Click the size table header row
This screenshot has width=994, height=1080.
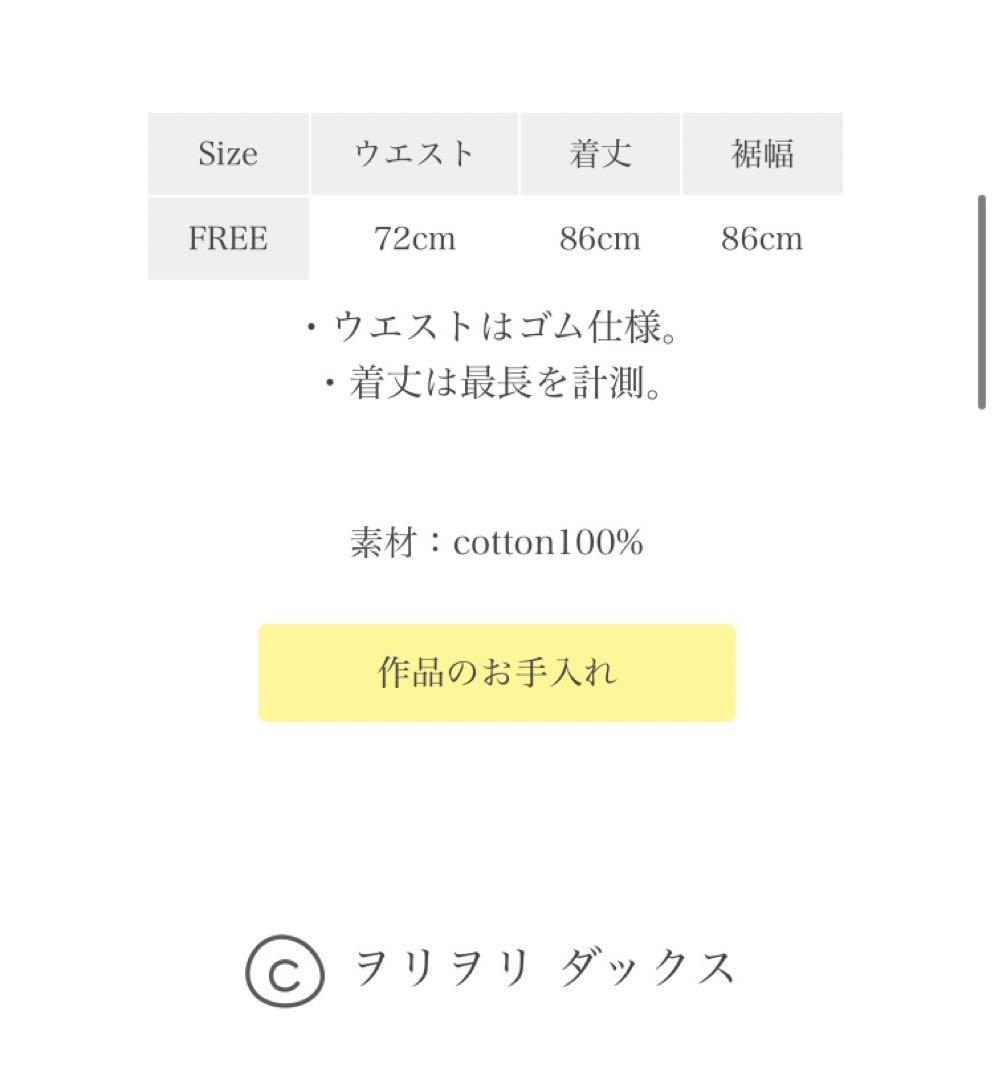click(497, 153)
